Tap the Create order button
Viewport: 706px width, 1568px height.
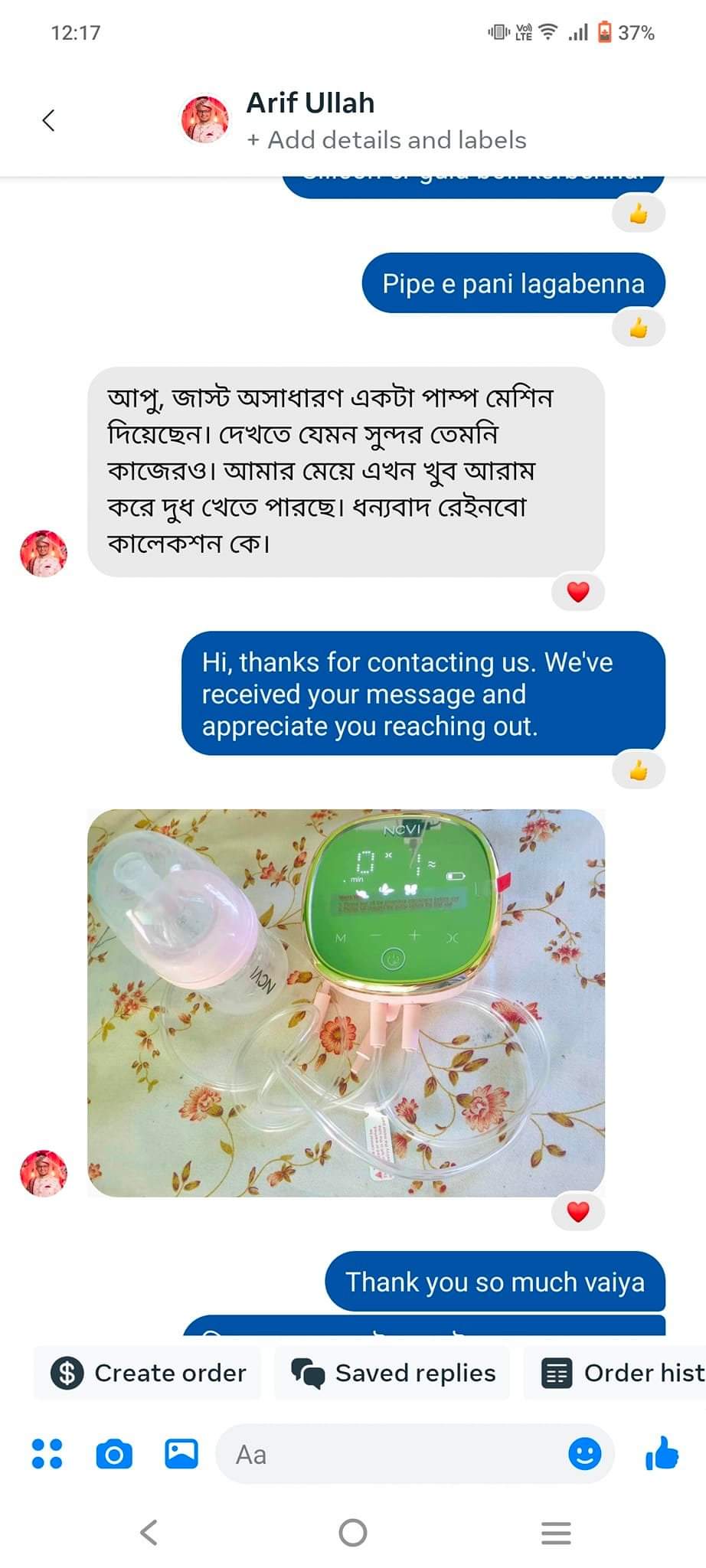pos(148,1373)
